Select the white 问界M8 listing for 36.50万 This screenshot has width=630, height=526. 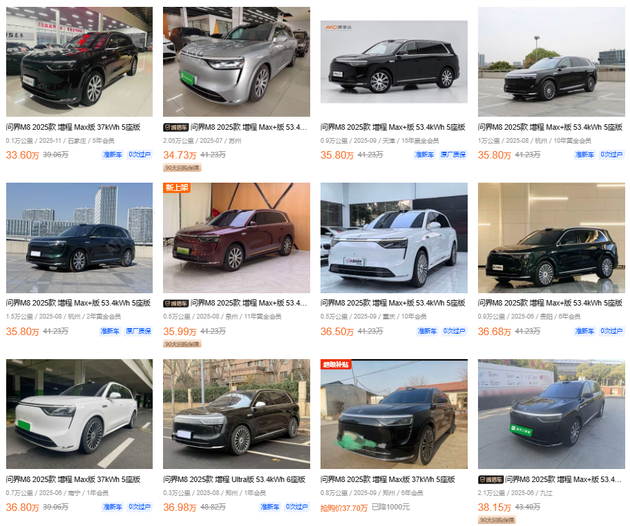point(393,236)
